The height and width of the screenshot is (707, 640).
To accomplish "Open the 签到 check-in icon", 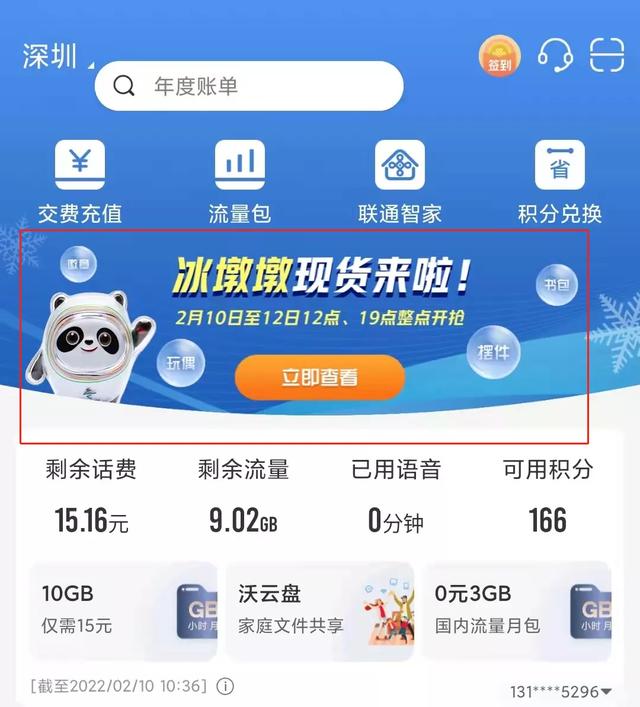I will (500, 55).
